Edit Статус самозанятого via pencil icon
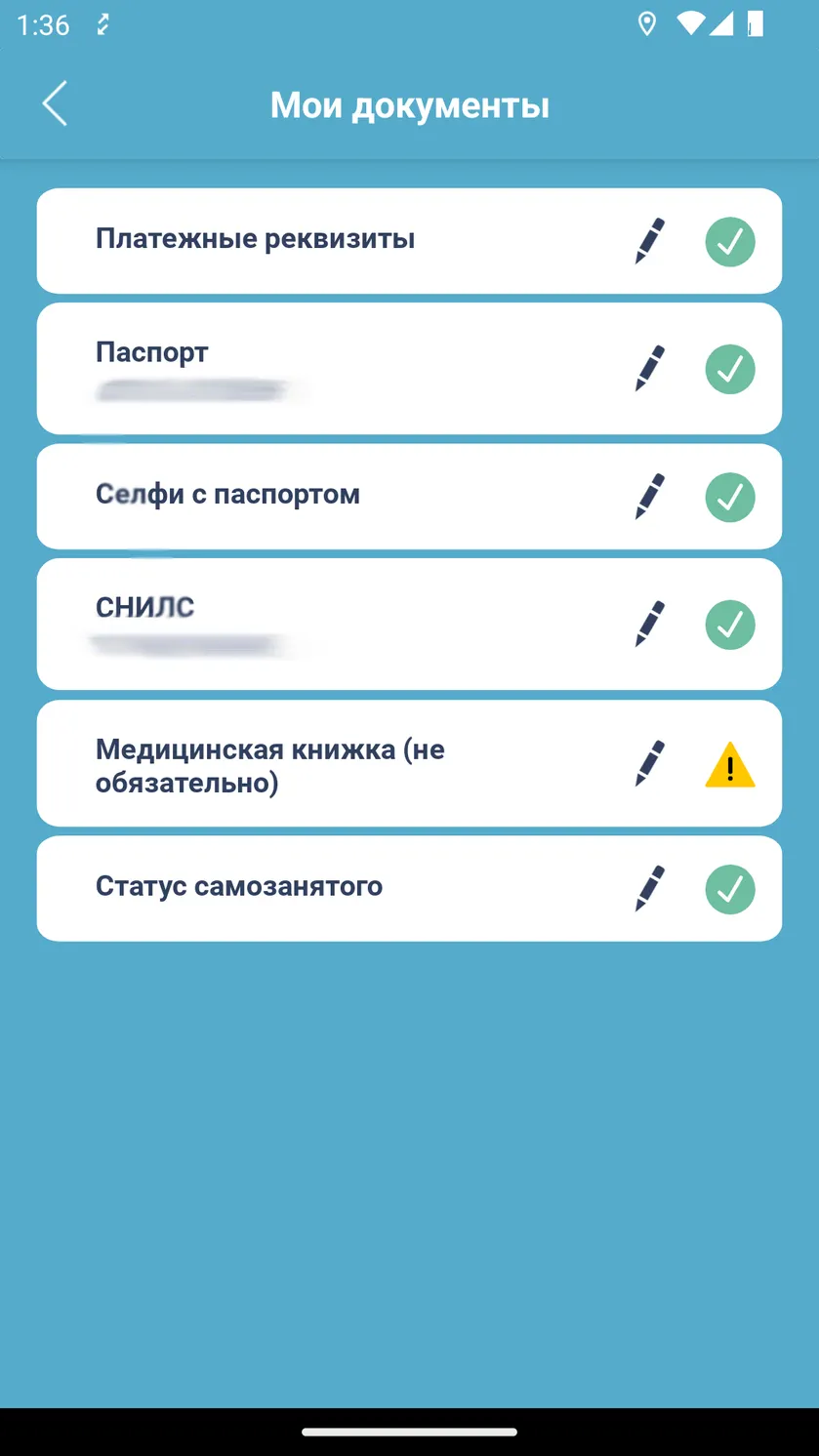819x1456 pixels. click(650, 889)
